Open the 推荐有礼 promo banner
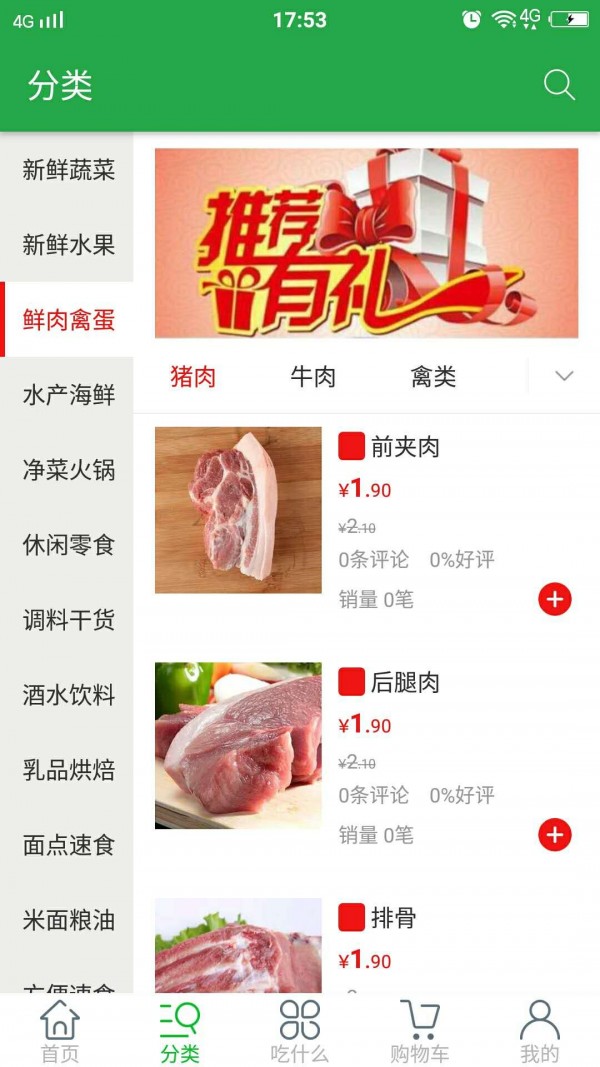Viewport: 600px width, 1067px height. 366,243
